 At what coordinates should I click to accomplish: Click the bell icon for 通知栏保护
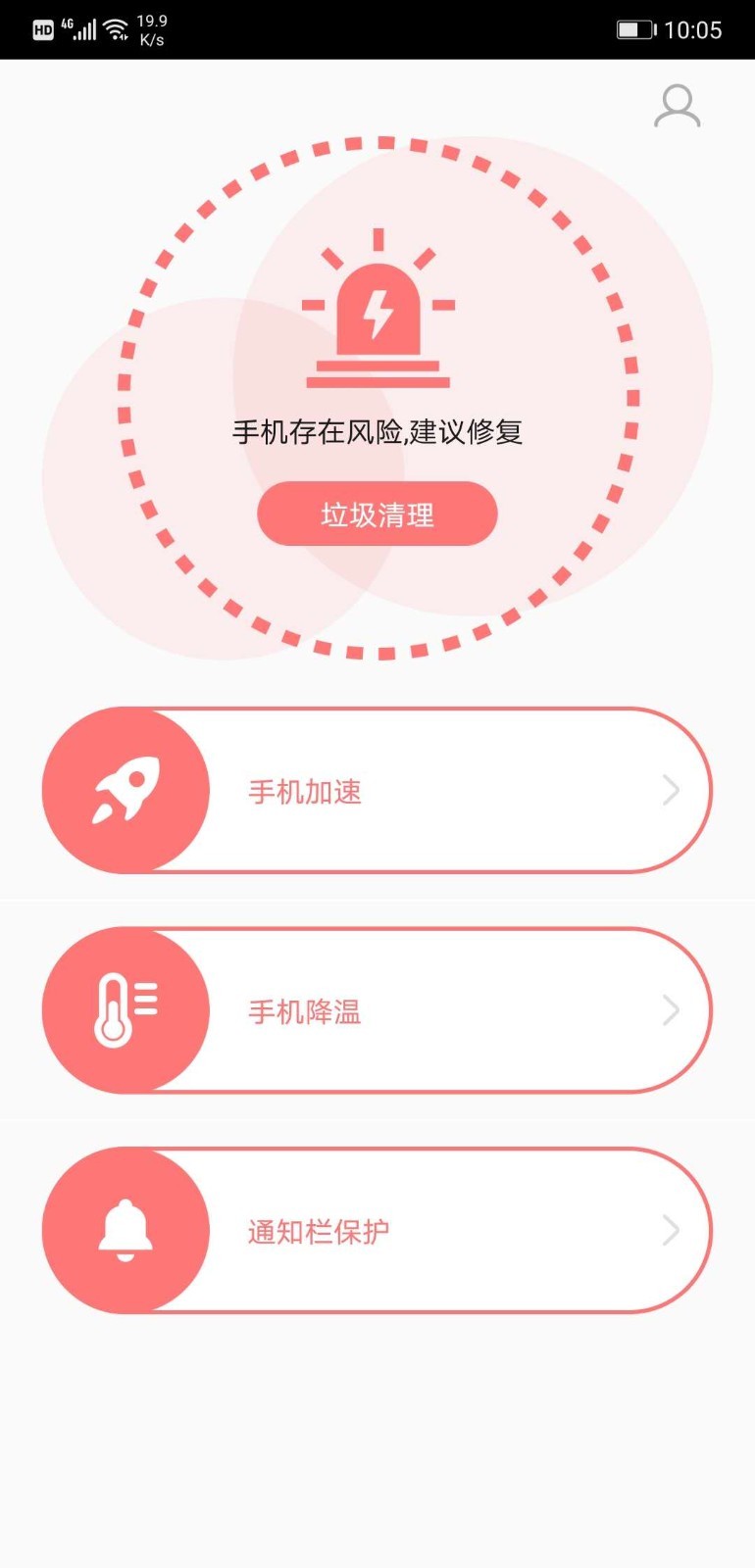pyautogui.click(x=126, y=1231)
